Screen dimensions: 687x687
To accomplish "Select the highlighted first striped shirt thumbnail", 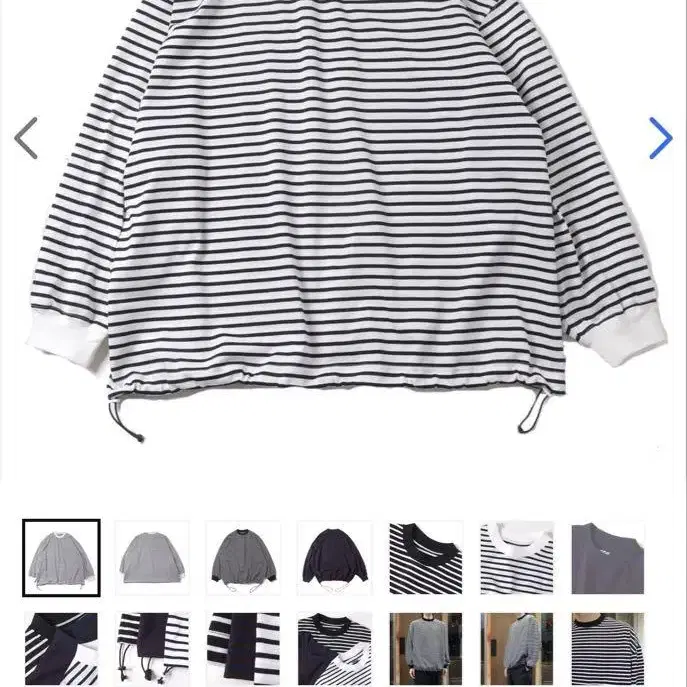I will pos(61,558).
